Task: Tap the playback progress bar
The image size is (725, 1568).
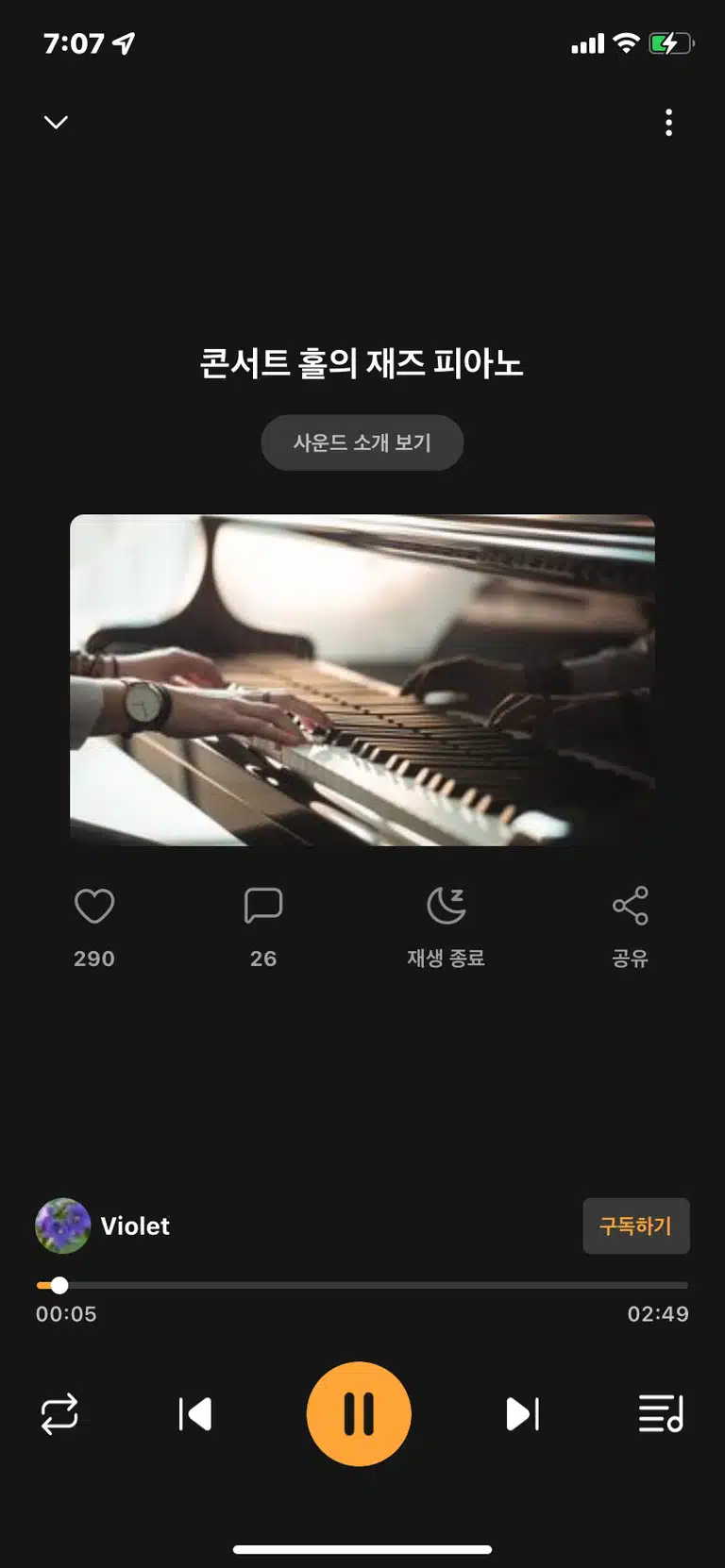Action: pyautogui.click(x=362, y=1285)
